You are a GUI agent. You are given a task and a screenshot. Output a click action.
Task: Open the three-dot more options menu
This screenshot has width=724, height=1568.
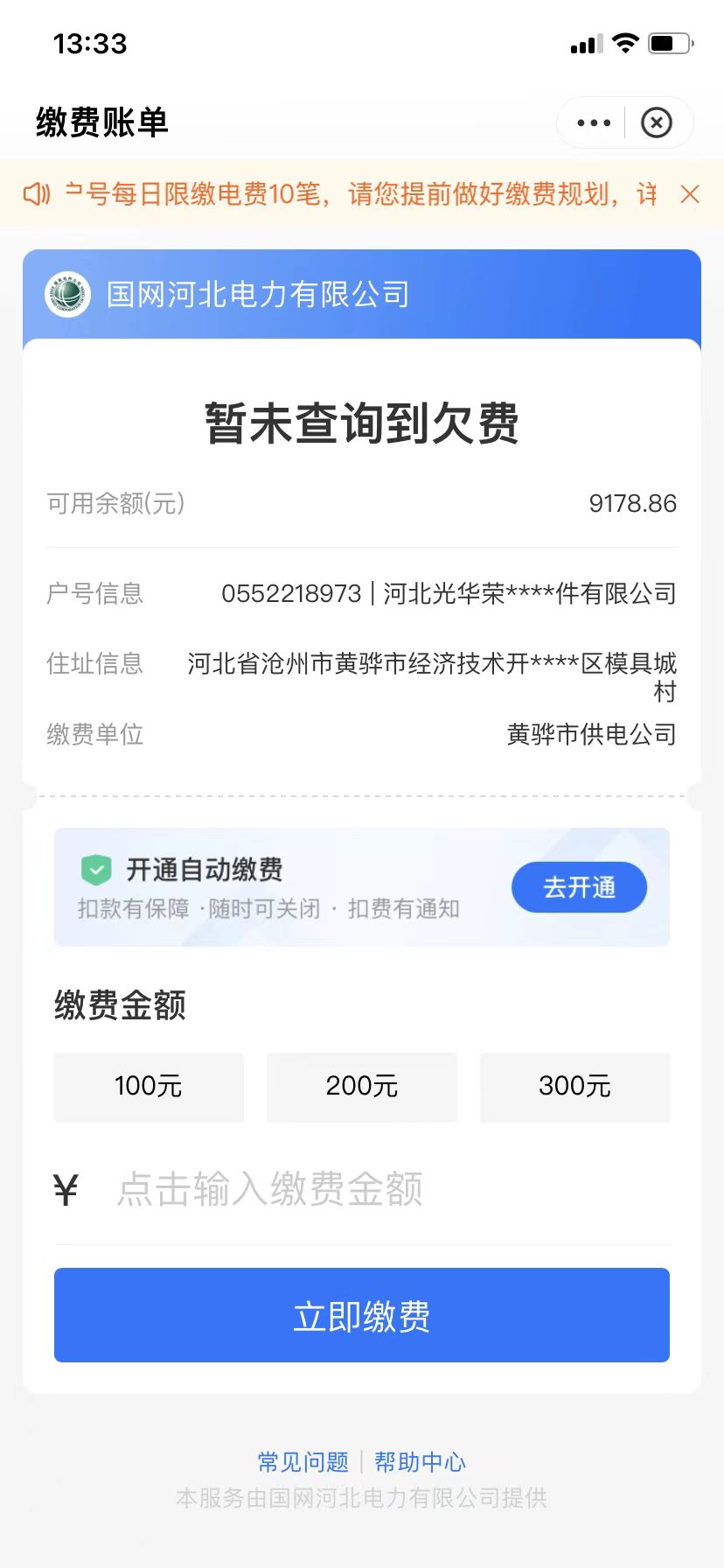tap(594, 123)
